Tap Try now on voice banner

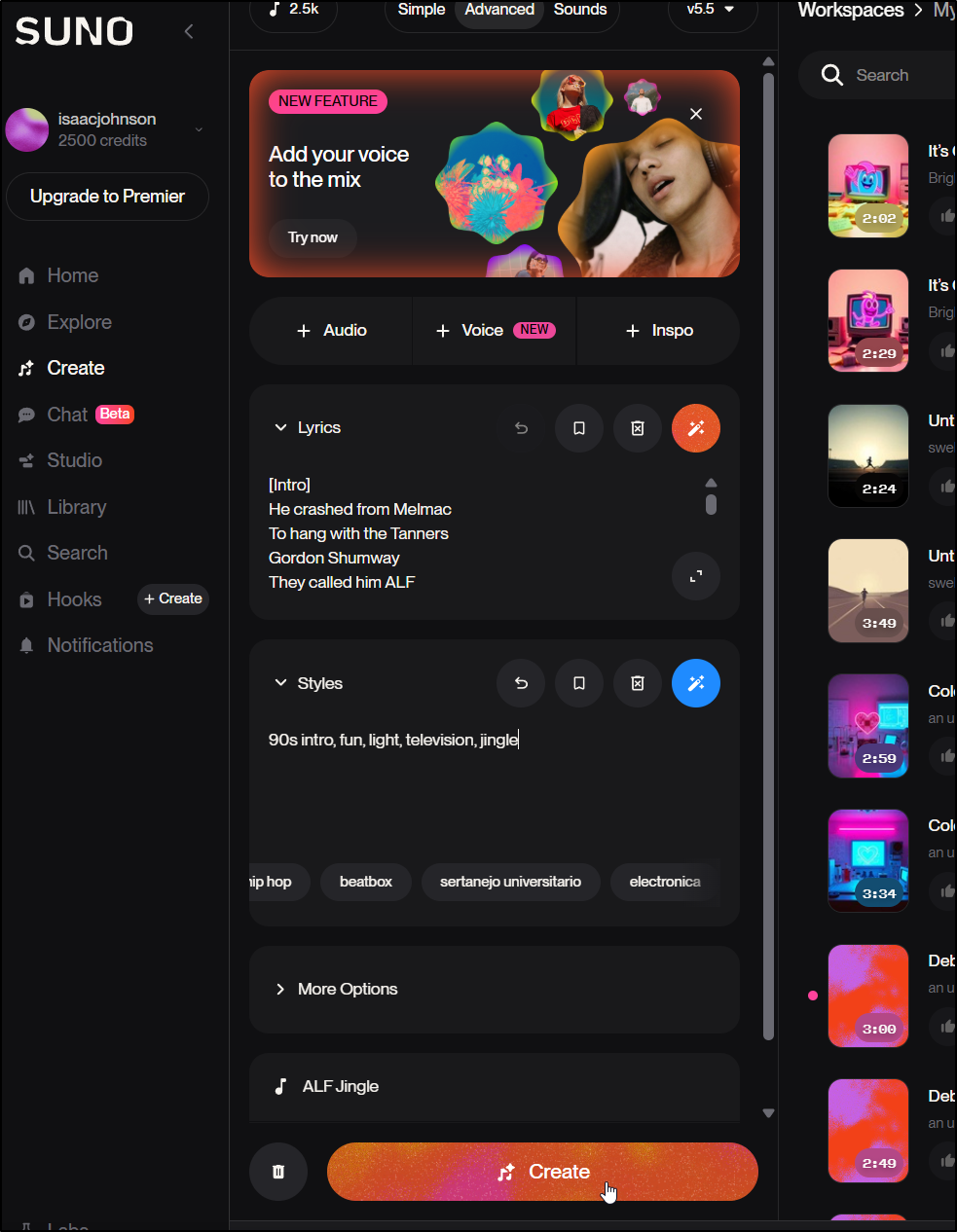313,237
